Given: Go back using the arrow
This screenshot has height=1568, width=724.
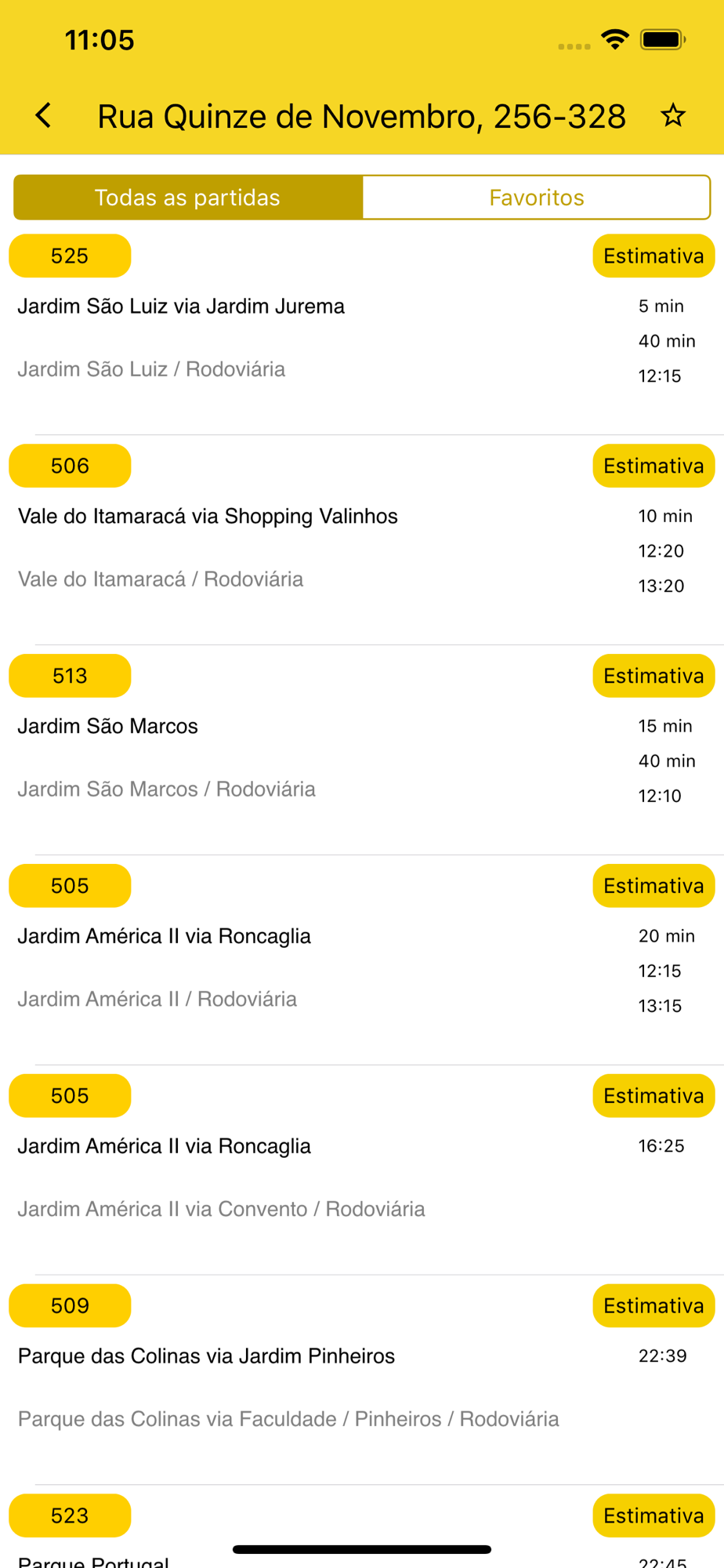Looking at the screenshot, I should [x=44, y=116].
